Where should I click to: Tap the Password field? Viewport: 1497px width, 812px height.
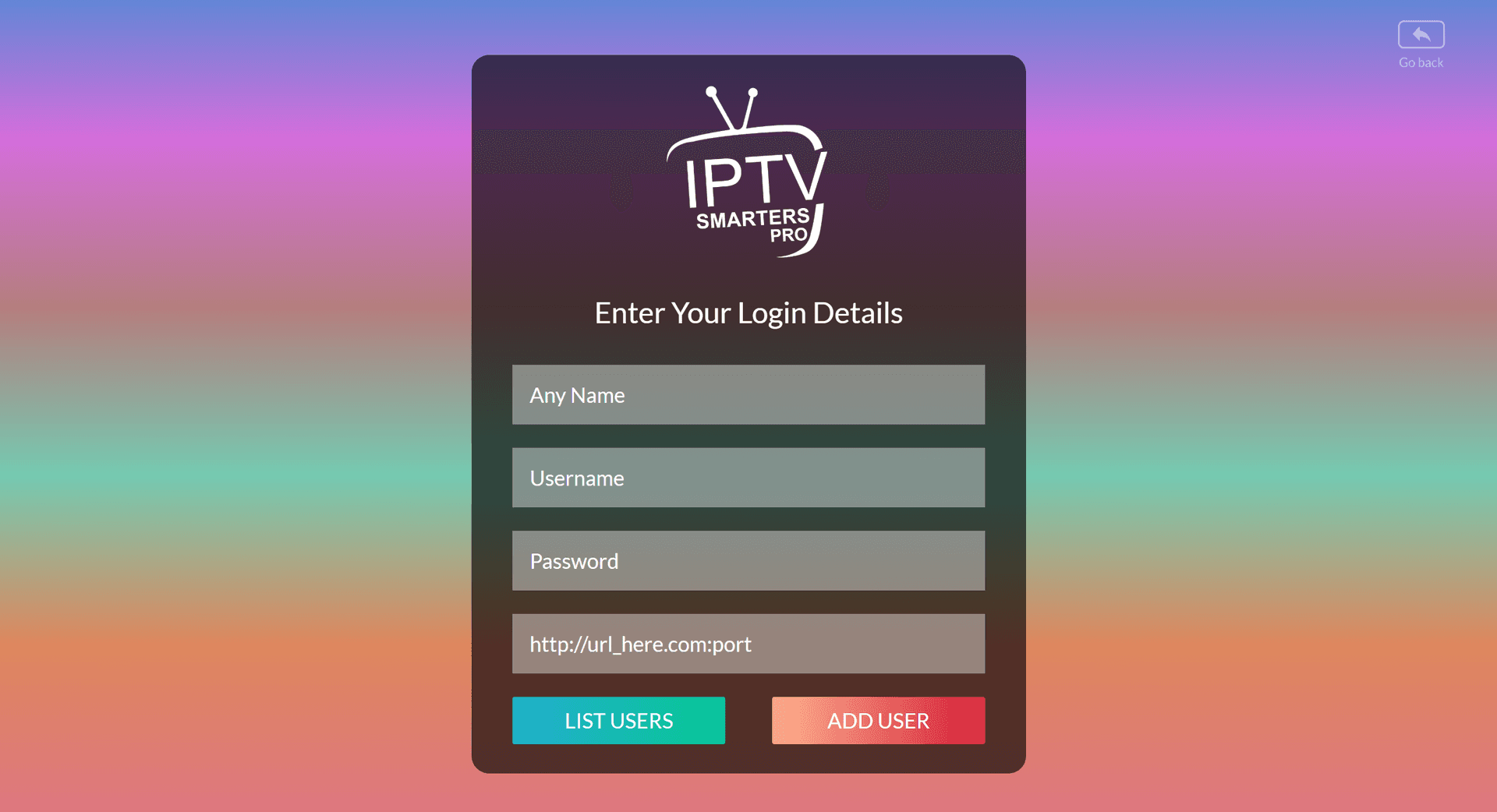click(x=748, y=561)
